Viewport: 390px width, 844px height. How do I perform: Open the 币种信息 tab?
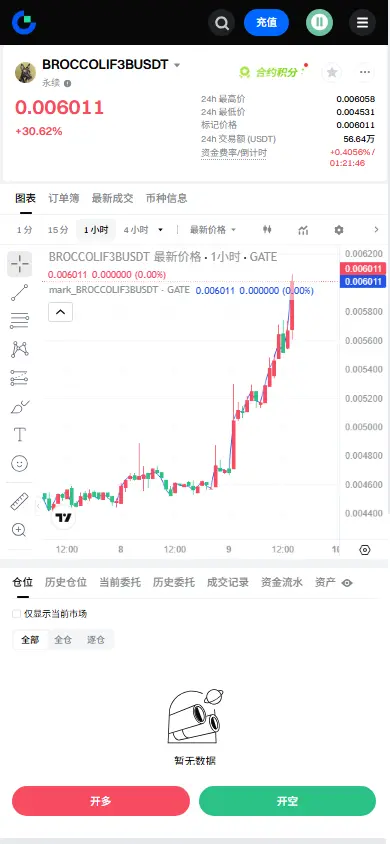(x=167, y=198)
